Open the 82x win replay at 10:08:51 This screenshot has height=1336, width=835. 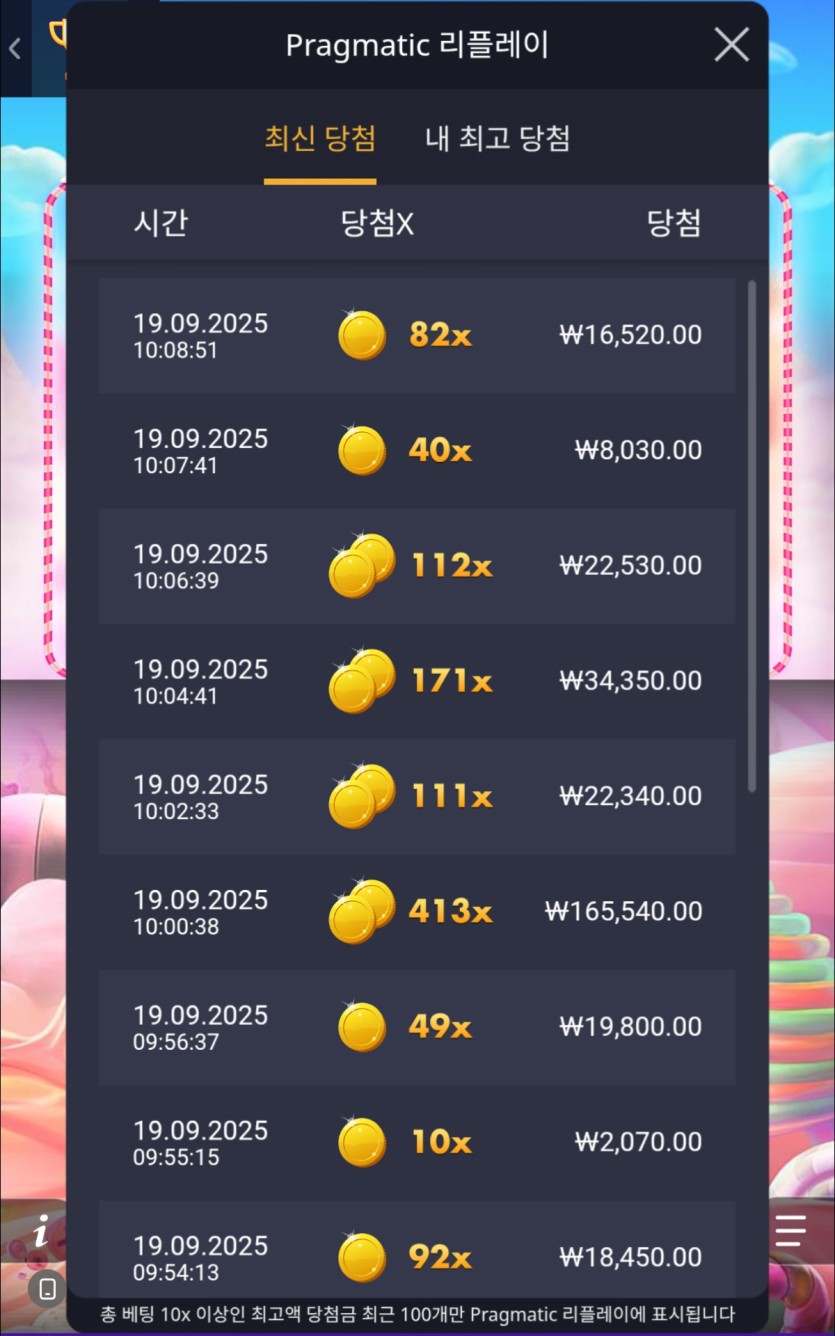tap(417, 335)
